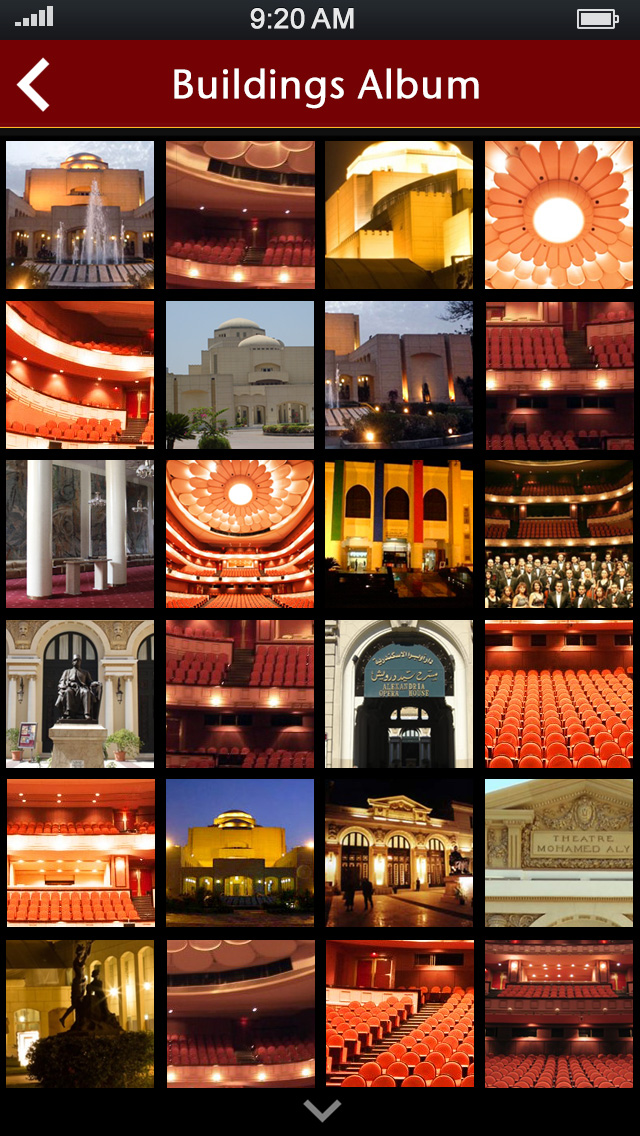Open the flower-shaped ceiling light close-up
Viewport: 640px width, 1136px height.
(559, 214)
